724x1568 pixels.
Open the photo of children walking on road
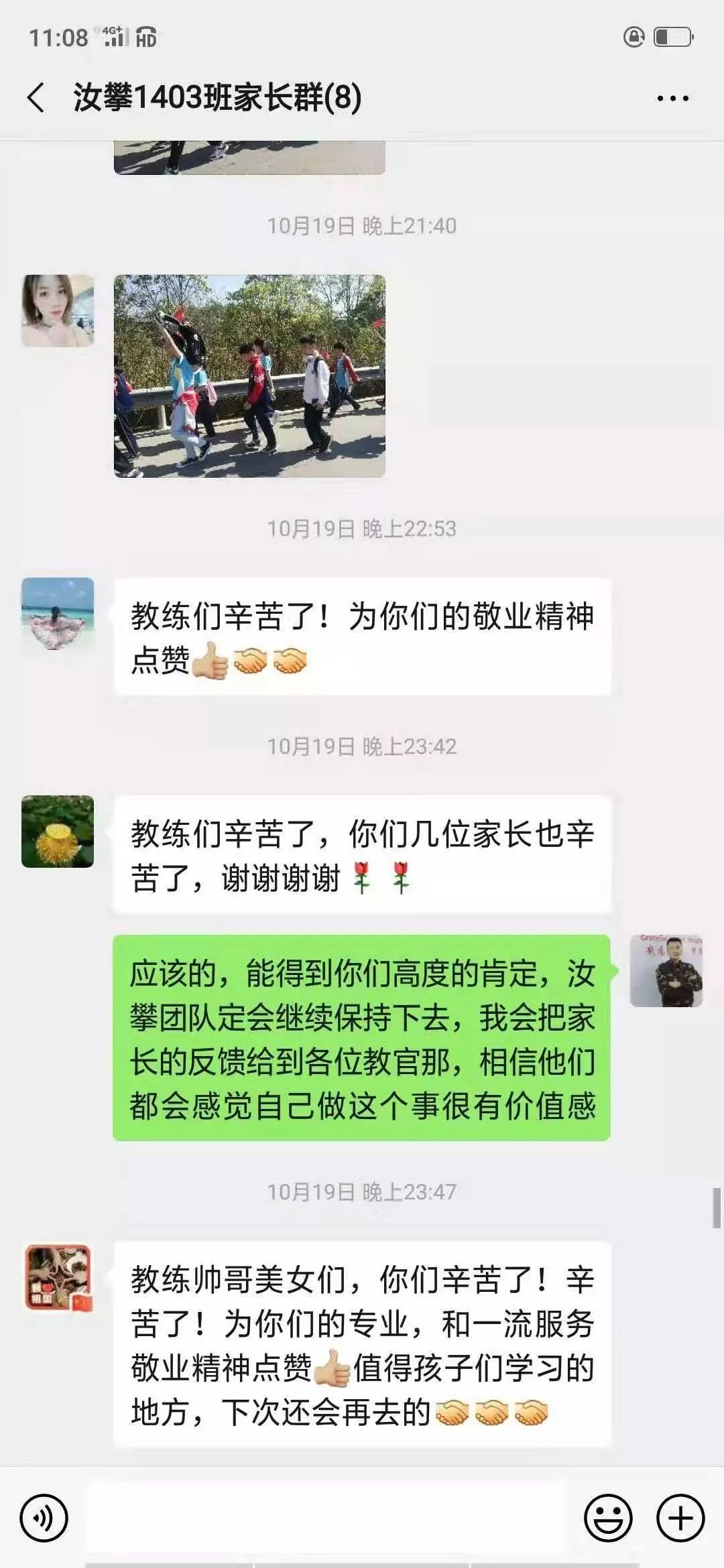[249, 376]
